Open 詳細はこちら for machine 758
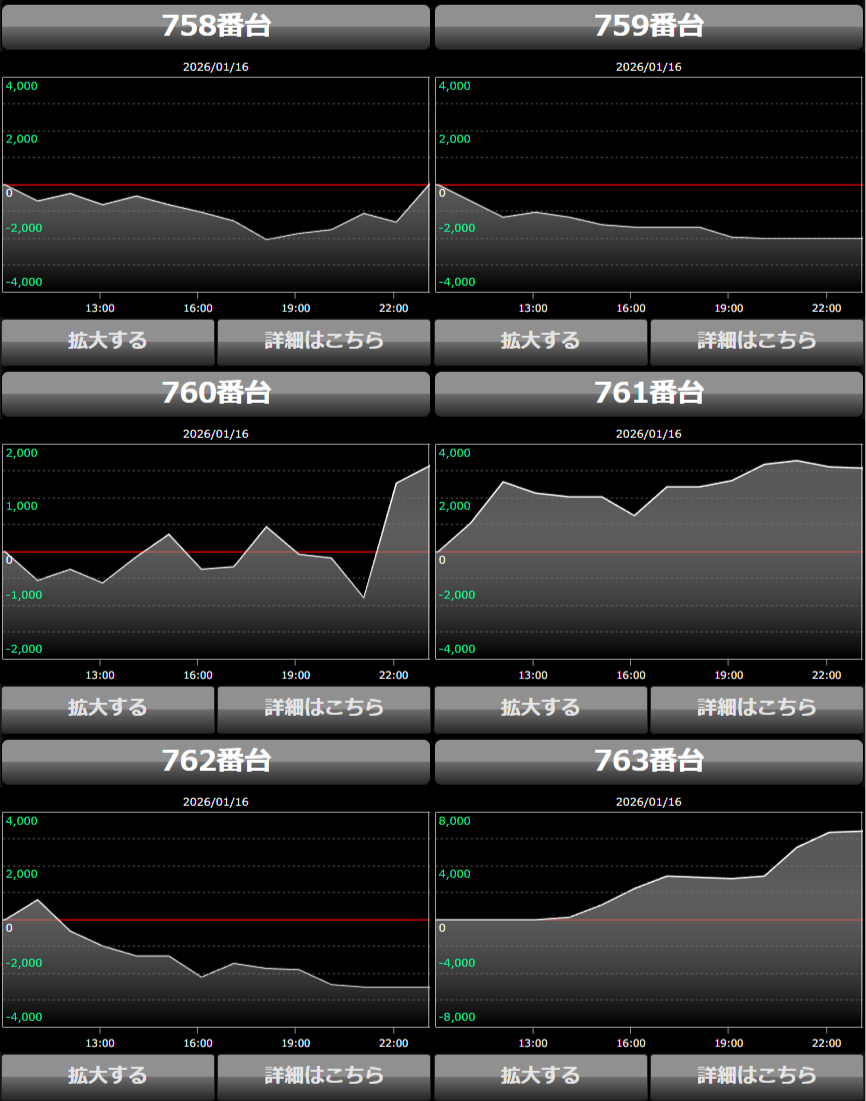This screenshot has height=1101, width=866. (x=324, y=342)
